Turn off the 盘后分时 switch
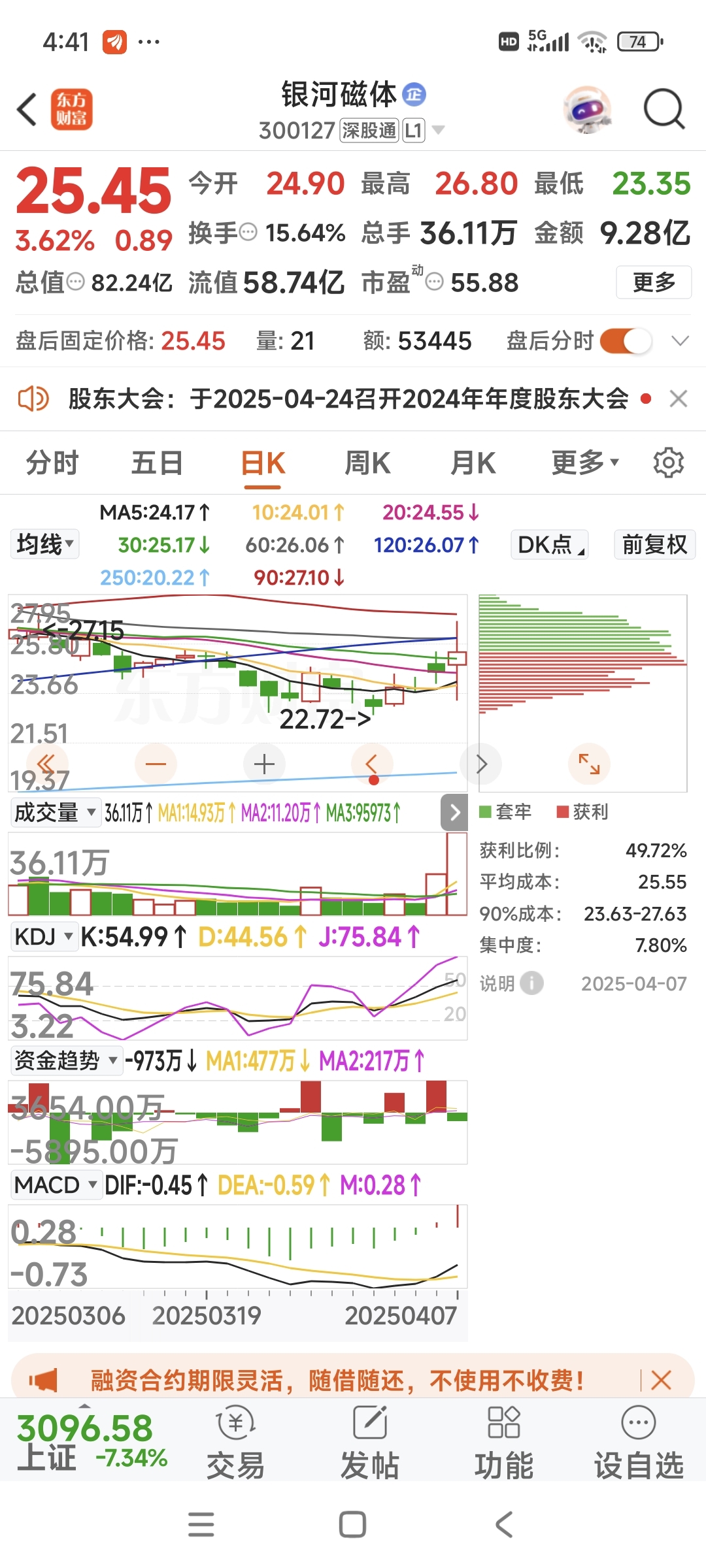 626,340
